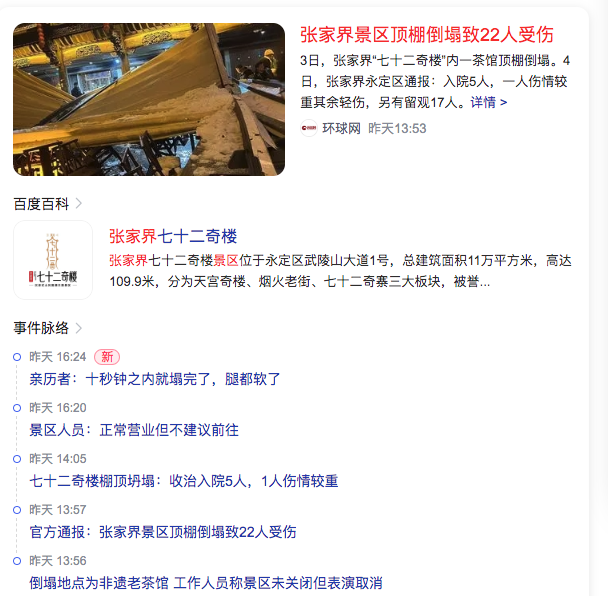The height and width of the screenshot is (596, 608).
Task: Read 景区人员：正常营业但不建议前往
Action: click(x=134, y=430)
